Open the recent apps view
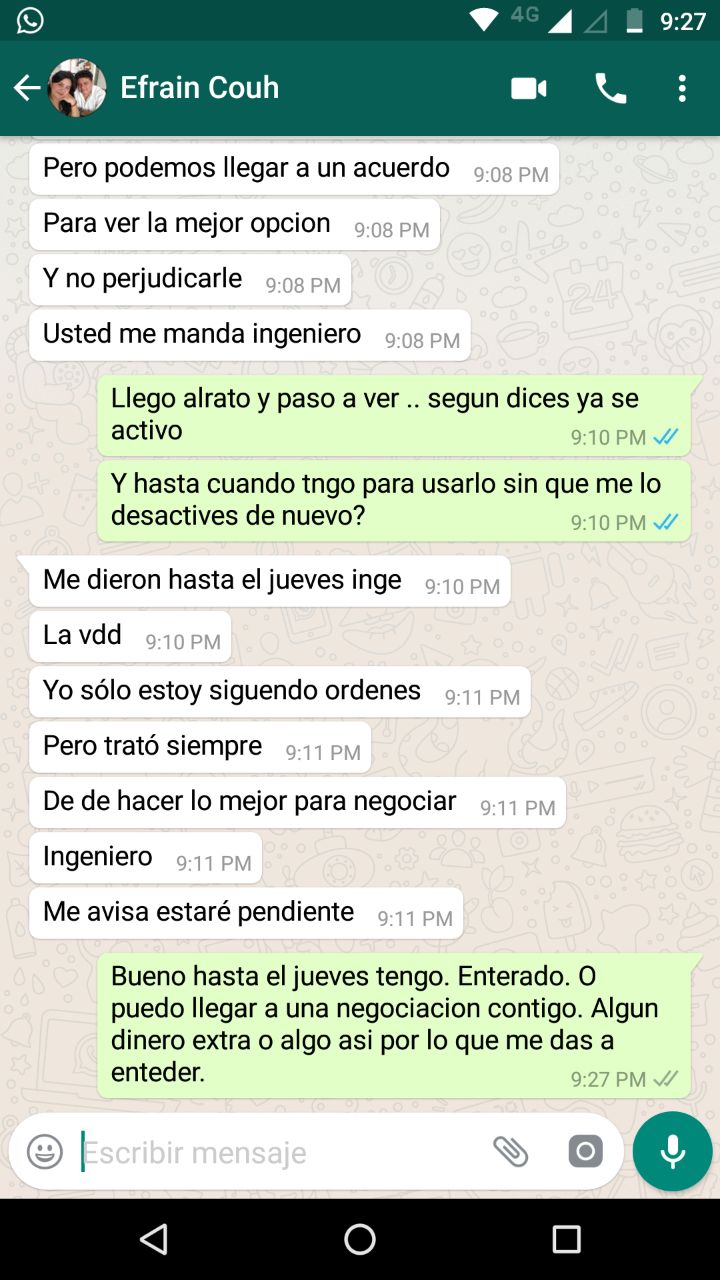The image size is (720, 1280). pyautogui.click(x=566, y=1240)
